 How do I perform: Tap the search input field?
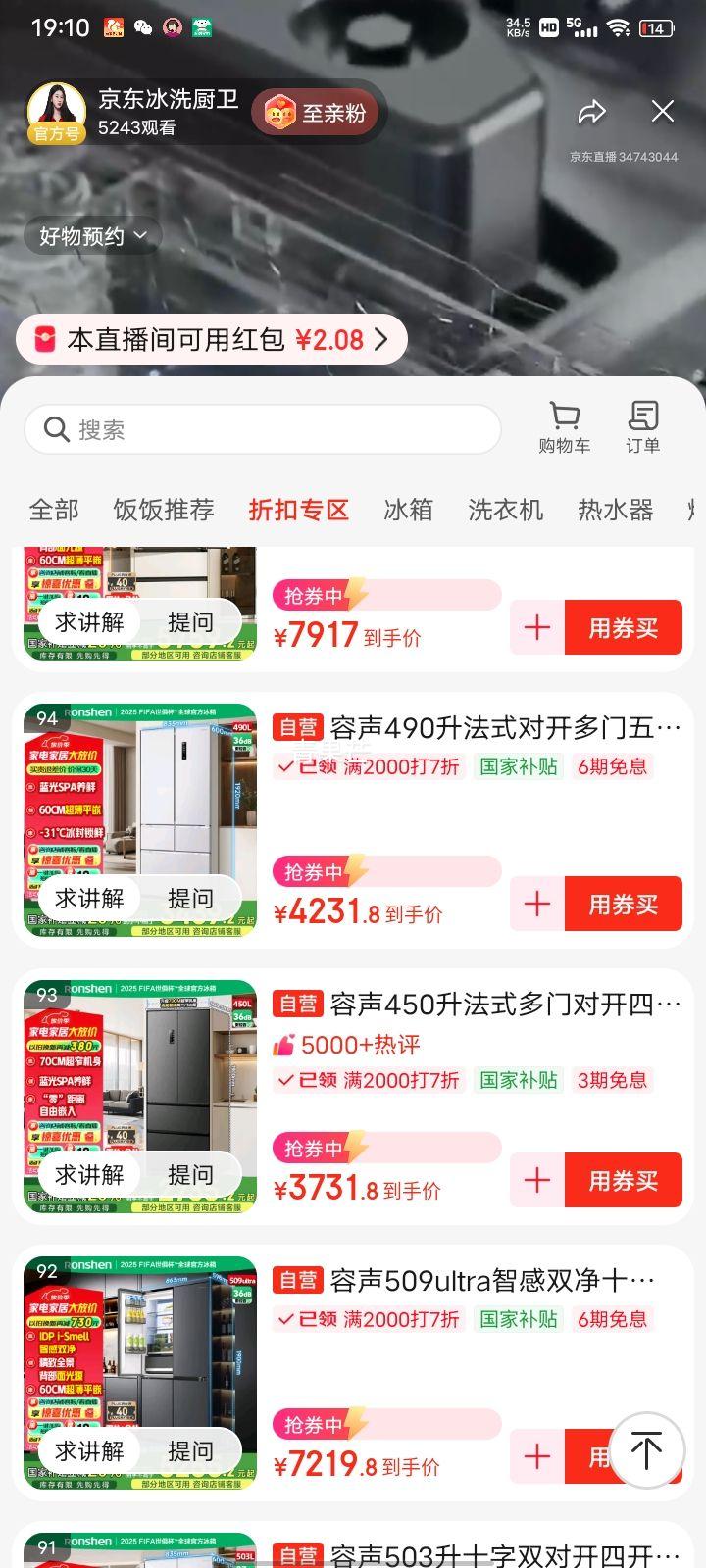(x=265, y=429)
